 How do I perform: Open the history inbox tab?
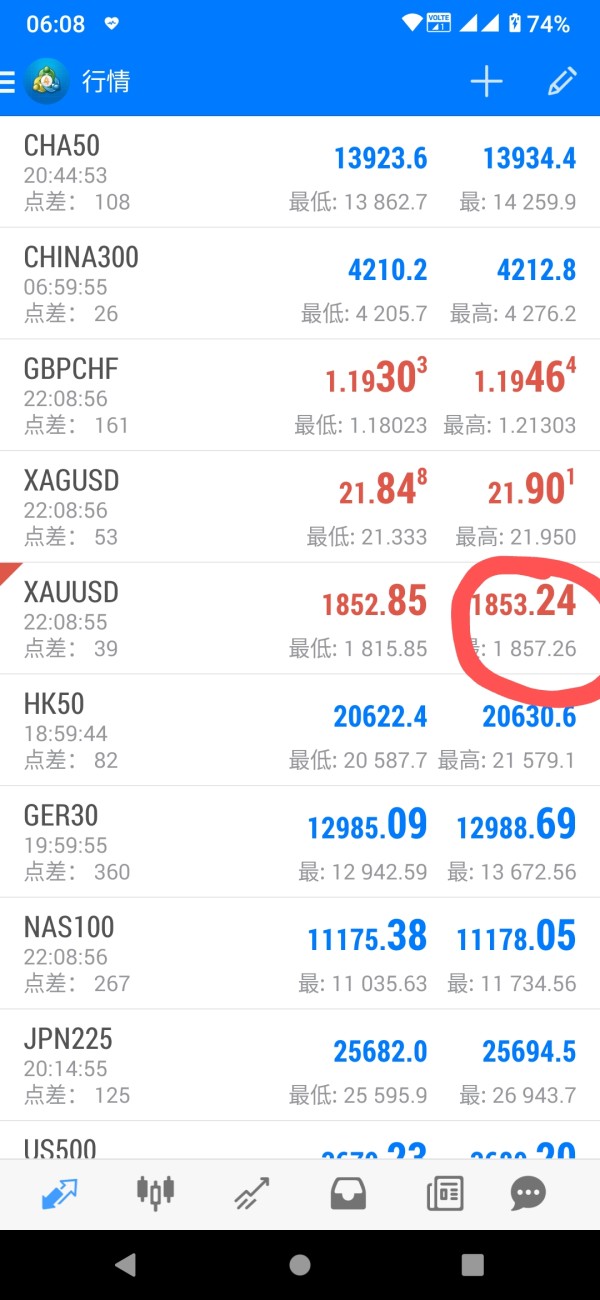click(348, 1193)
